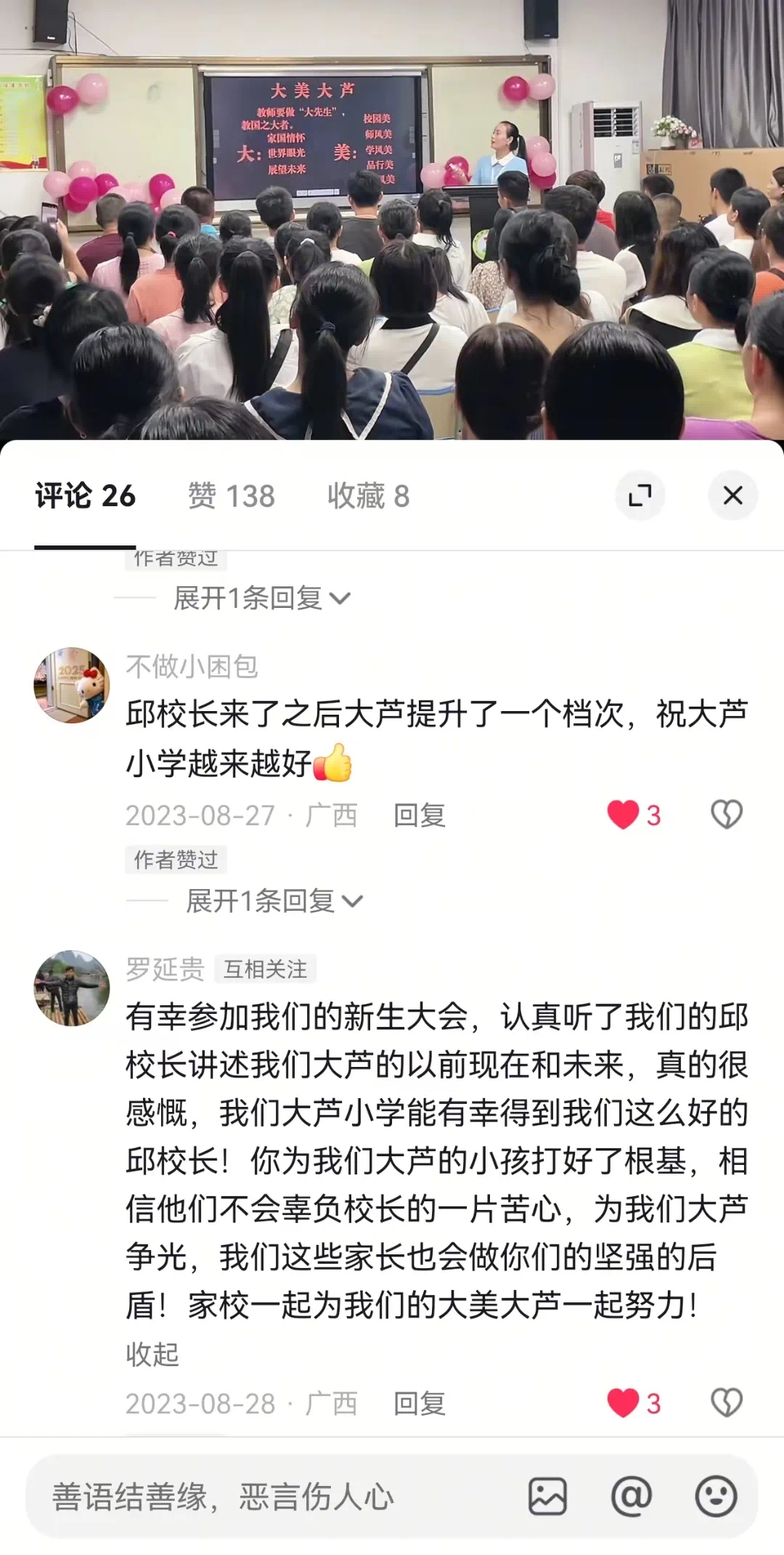The width and height of the screenshot is (784, 1555).
Task: Close the comments panel
Action: coord(732,496)
